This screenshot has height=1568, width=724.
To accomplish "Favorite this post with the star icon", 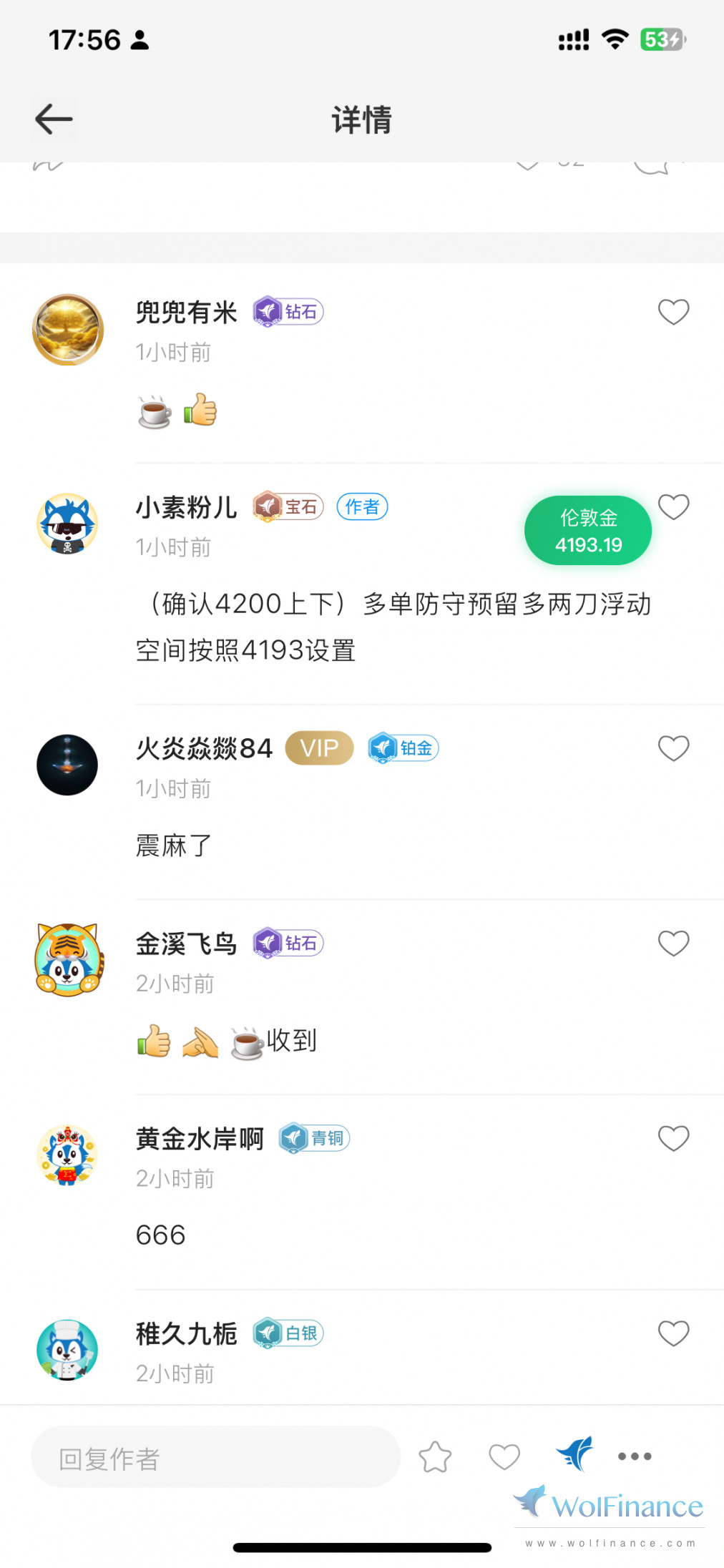I will click(435, 1457).
